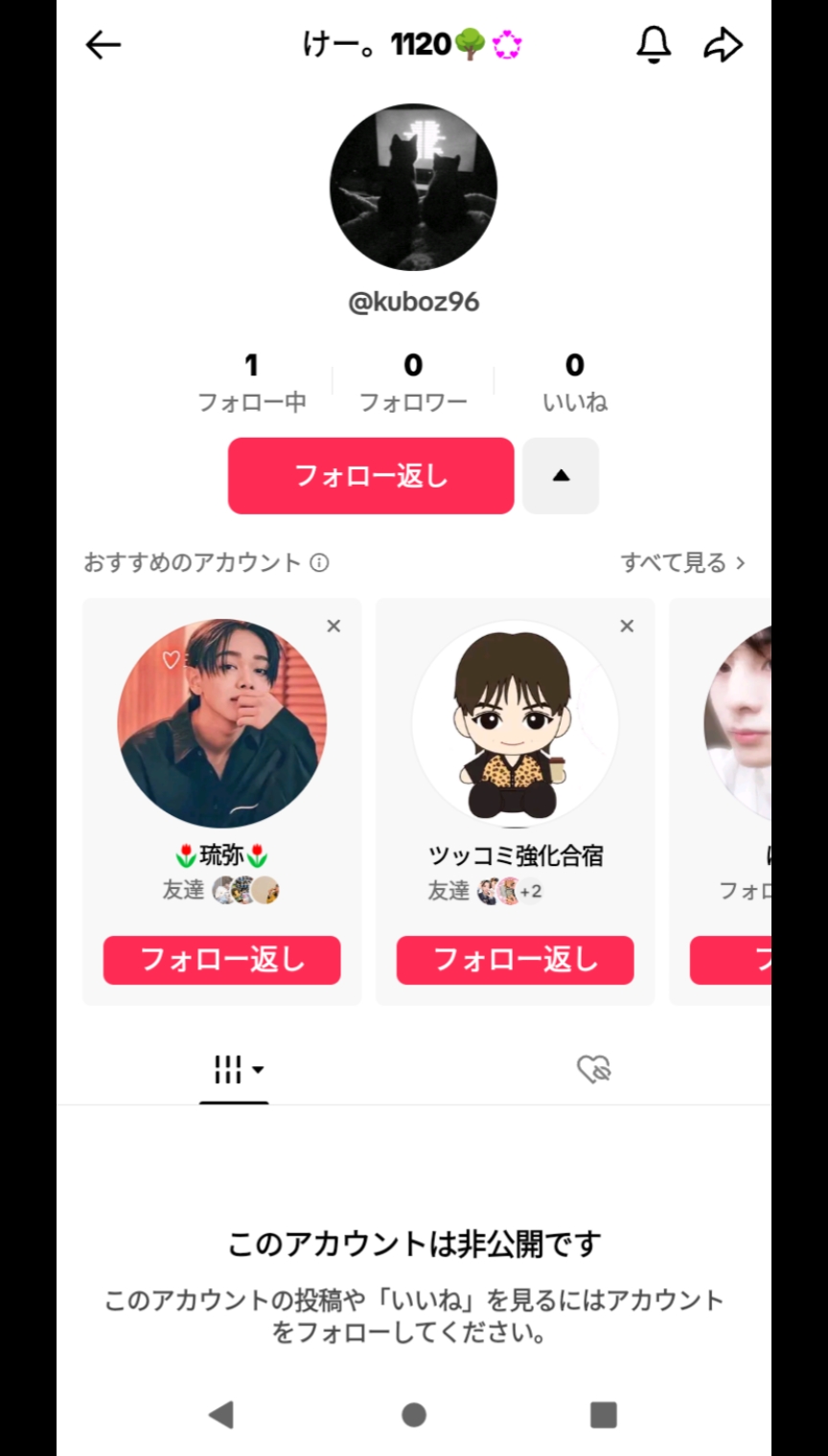Viewport: 828px width, 1456px height.
Task: Dismiss the 琉弥 suggestion card
Action: pos(333,626)
